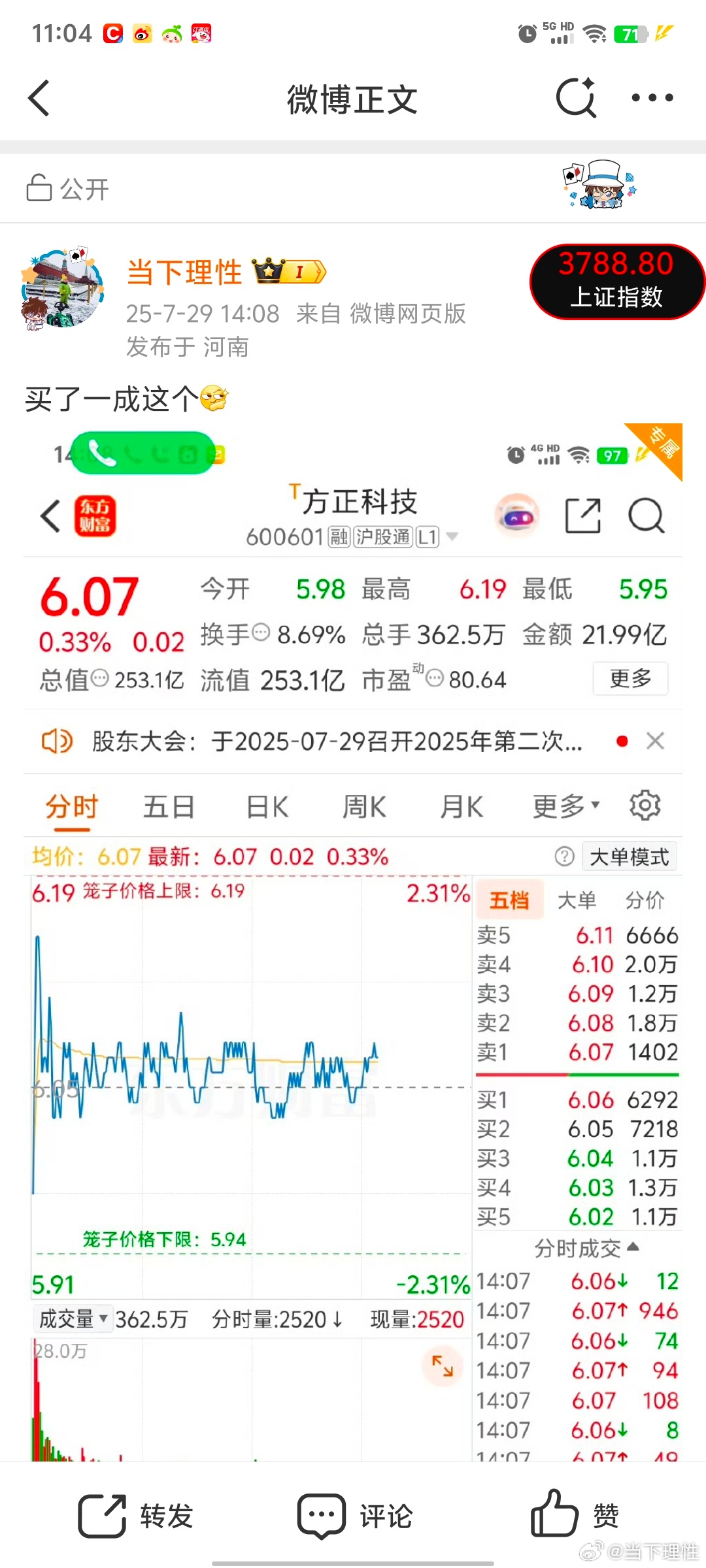Open 当下理性's profile avatar
Image resolution: width=706 pixels, height=1568 pixels.
tap(63, 288)
